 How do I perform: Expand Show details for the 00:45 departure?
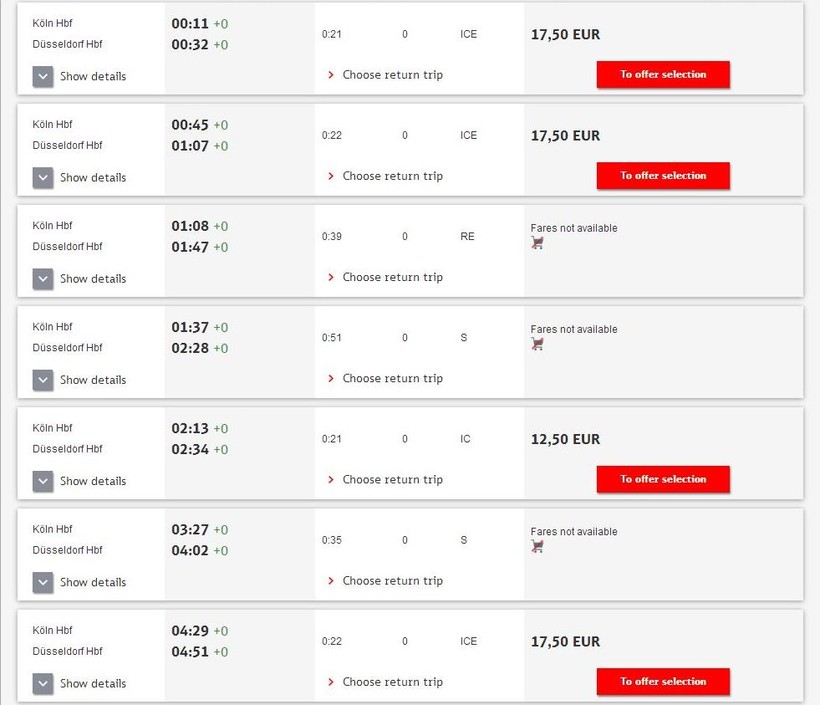[79, 177]
